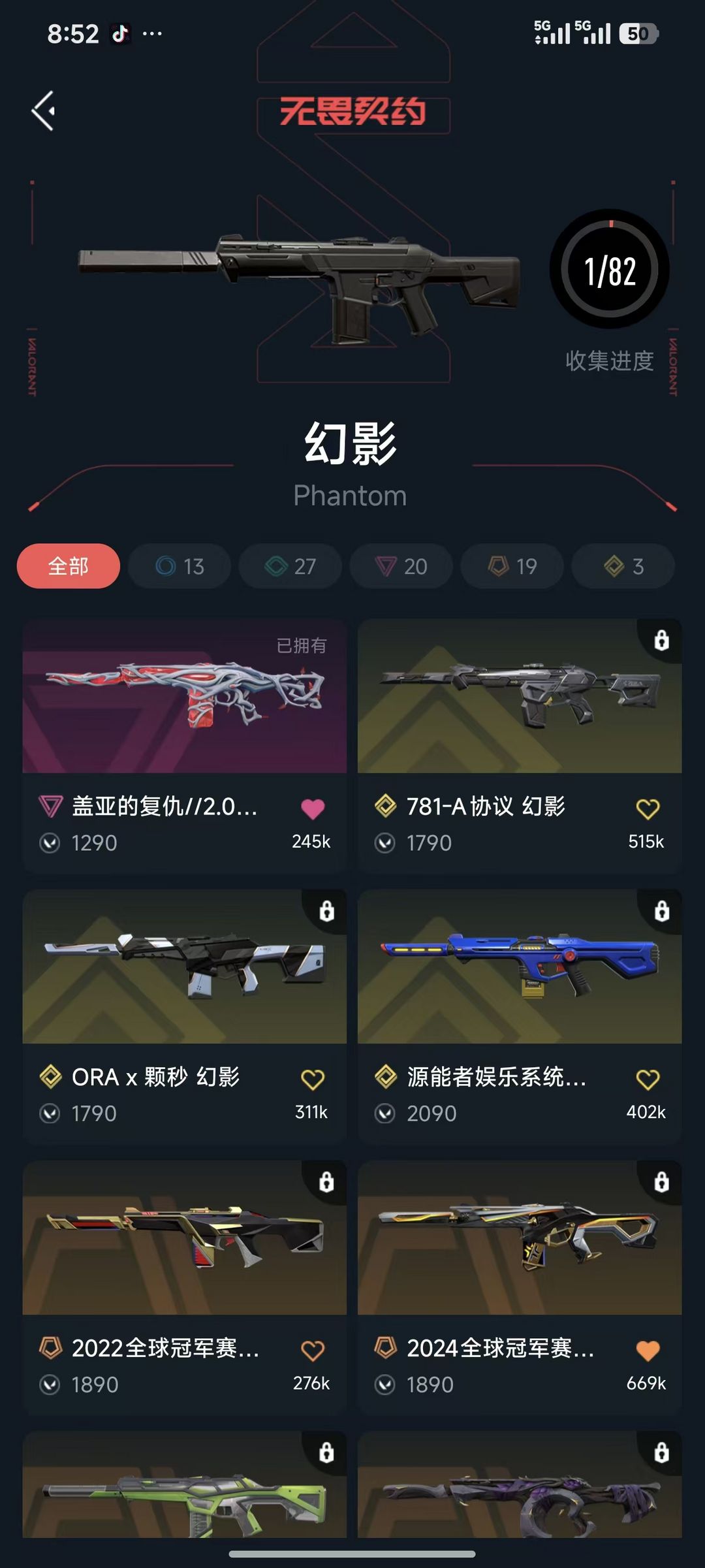Viewport: 705px width, 1568px height.
Task: Filter skins by the 27 tier chip
Action: point(290,566)
